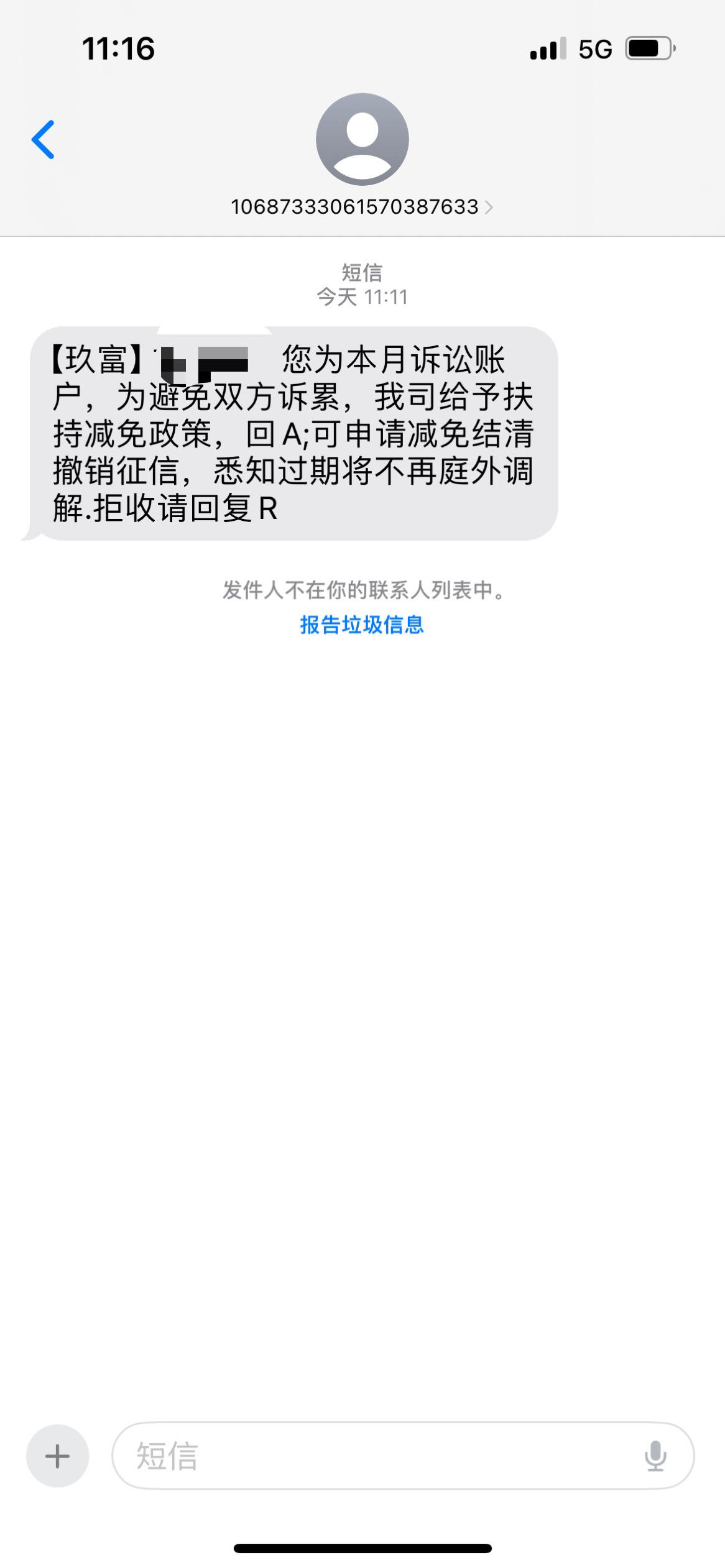This screenshot has width=725, height=1568.
Task: Tap the battery indicator in the status bar
Action: [649, 47]
